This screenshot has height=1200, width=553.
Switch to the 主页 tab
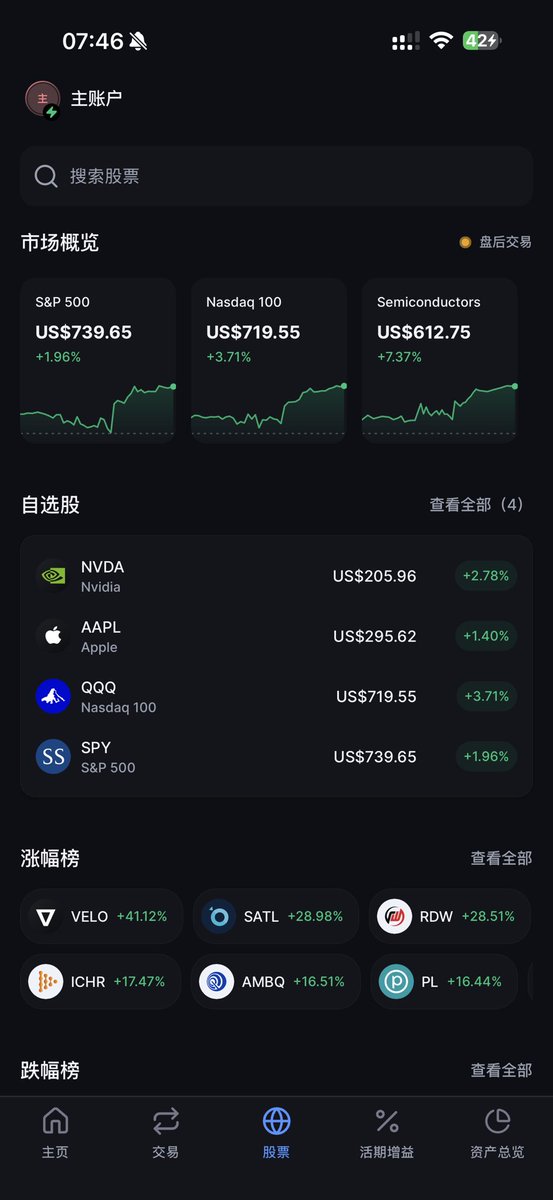[55, 1133]
